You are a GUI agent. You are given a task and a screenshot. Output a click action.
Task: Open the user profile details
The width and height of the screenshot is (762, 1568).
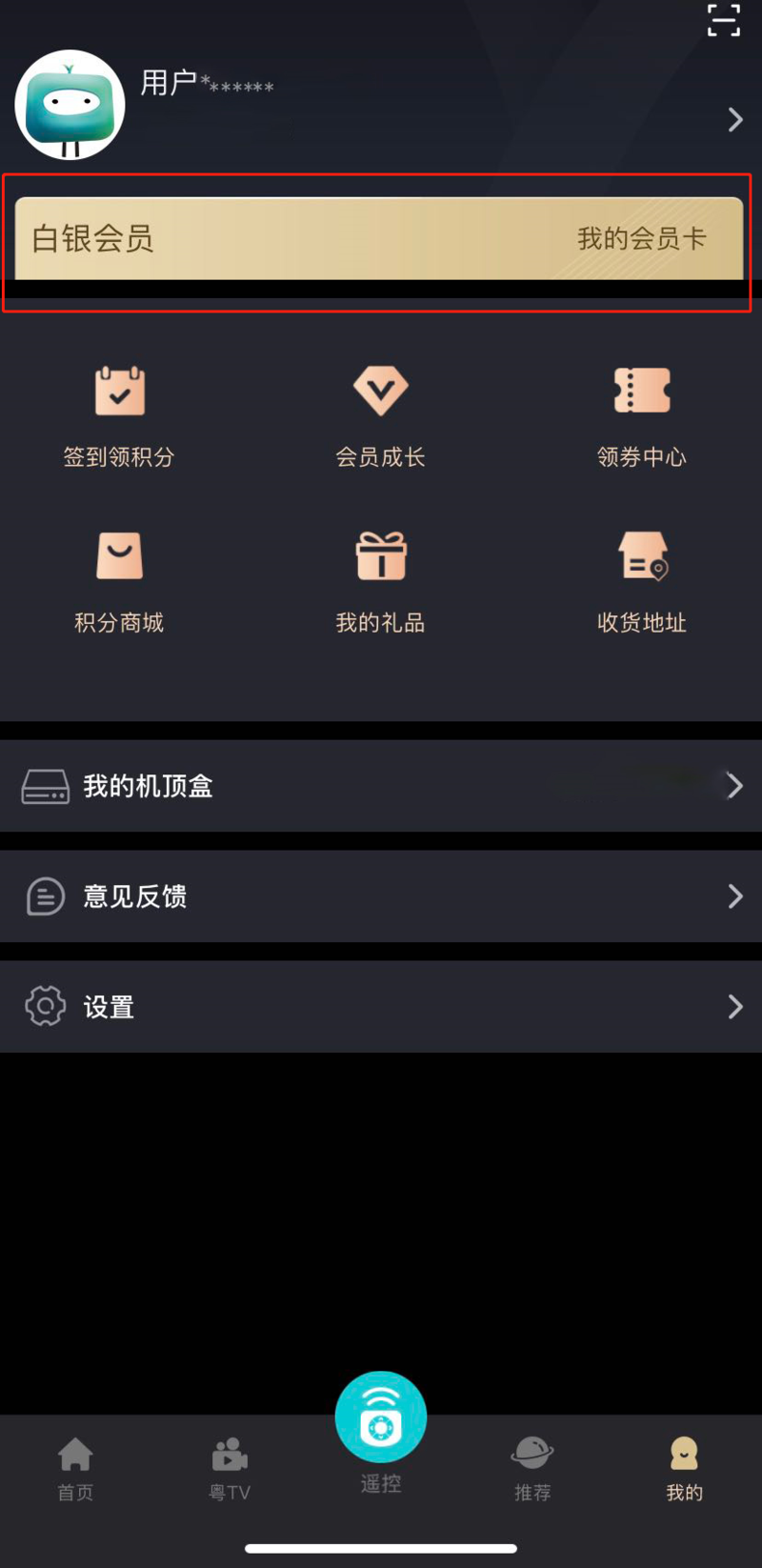pyautogui.click(x=734, y=119)
